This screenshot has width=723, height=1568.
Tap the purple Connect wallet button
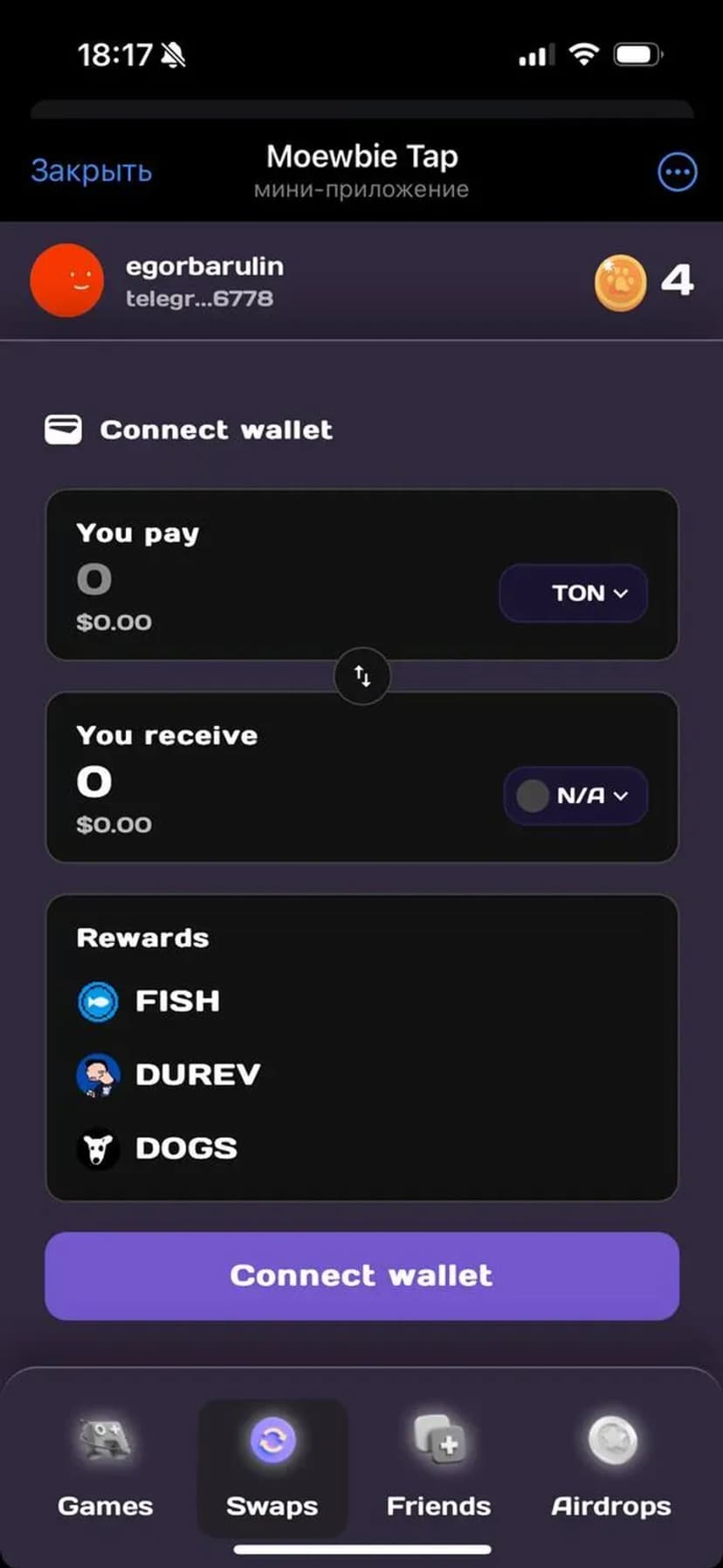click(x=361, y=1276)
